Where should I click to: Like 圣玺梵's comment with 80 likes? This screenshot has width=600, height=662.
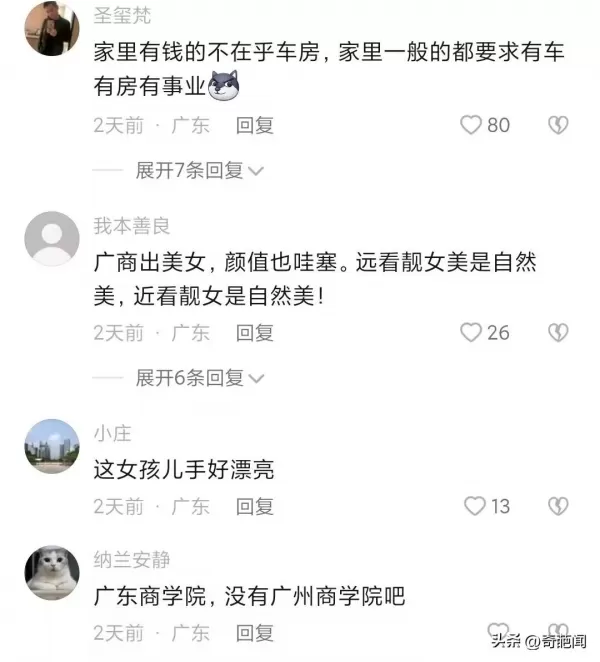pos(471,125)
